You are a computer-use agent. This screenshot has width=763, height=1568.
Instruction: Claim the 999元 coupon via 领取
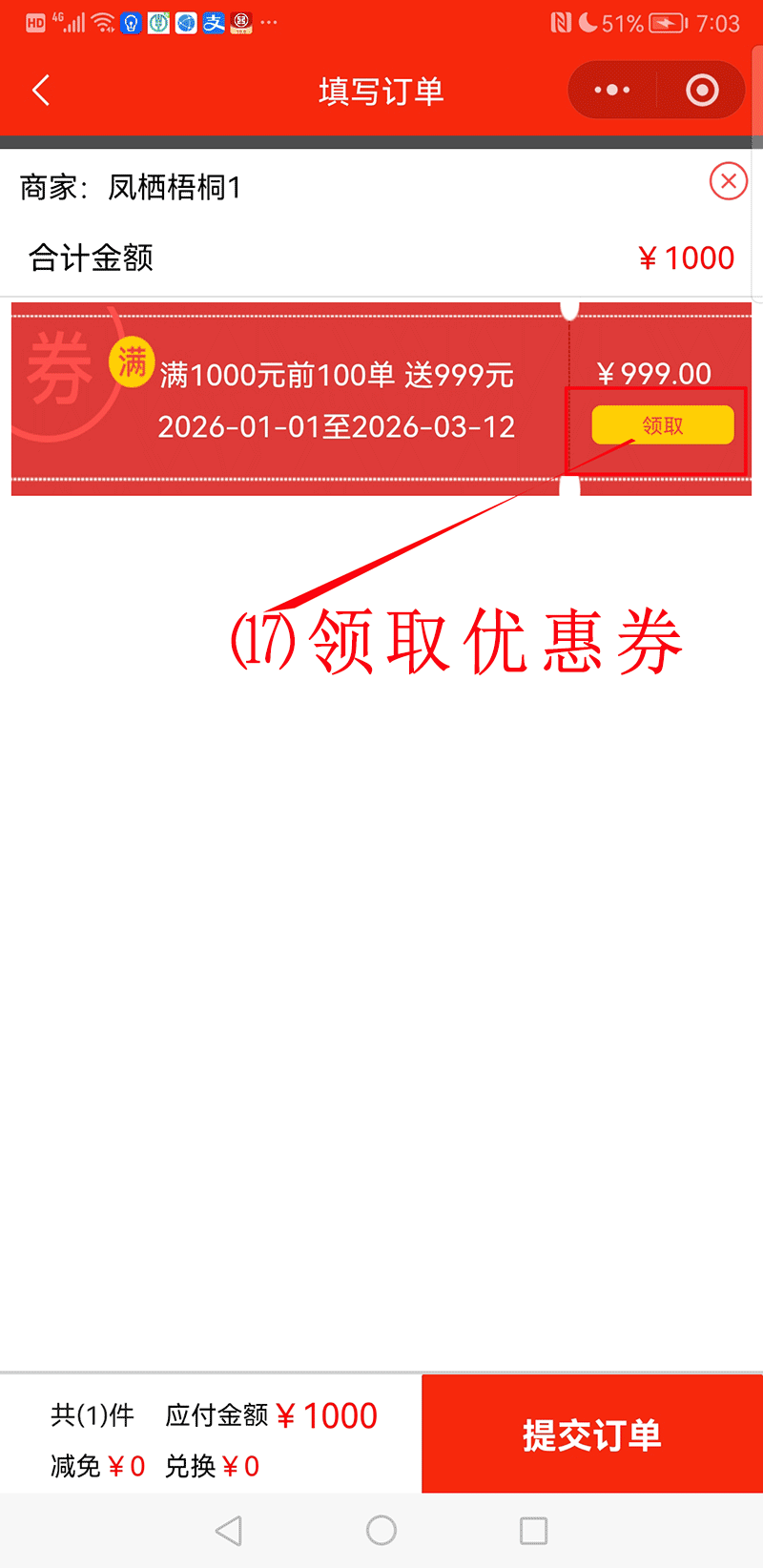coord(663,425)
